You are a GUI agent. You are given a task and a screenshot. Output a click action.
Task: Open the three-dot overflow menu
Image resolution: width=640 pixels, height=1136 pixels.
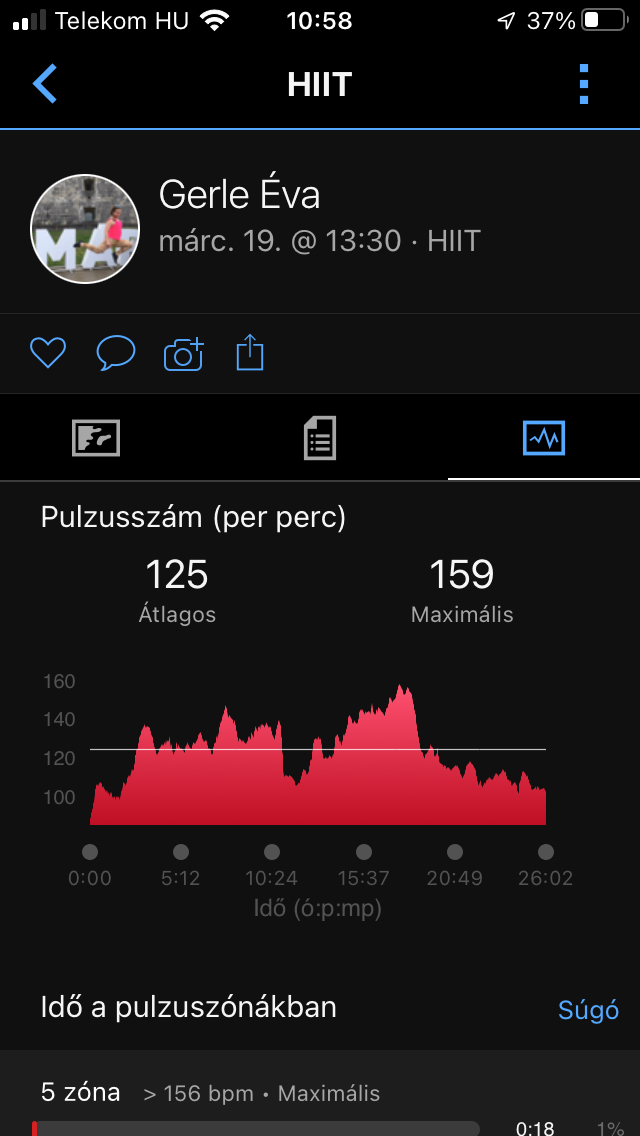point(585,84)
